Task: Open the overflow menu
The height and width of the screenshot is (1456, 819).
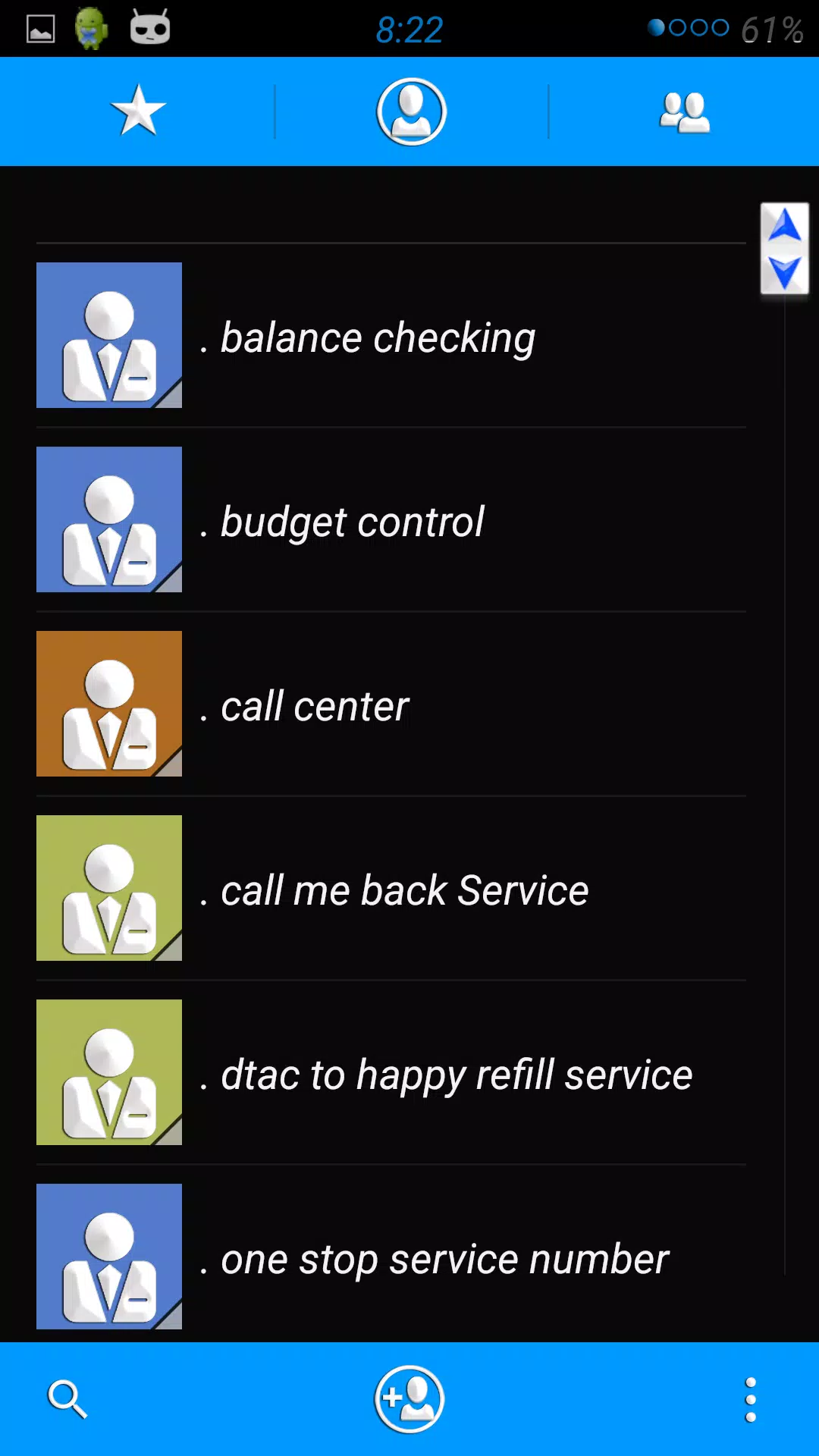Action: [751, 1399]
